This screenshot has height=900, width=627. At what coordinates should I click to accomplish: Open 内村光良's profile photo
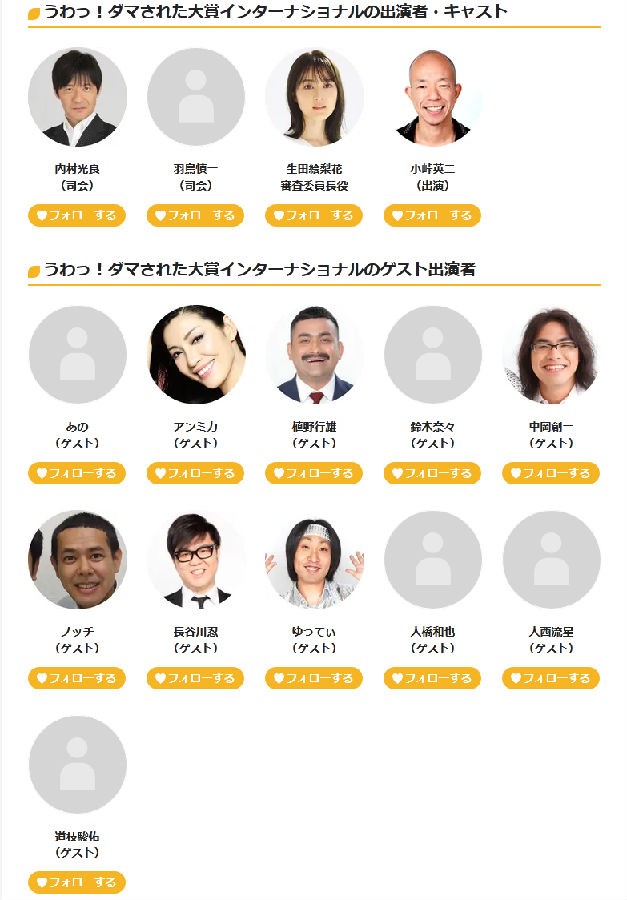77,98
